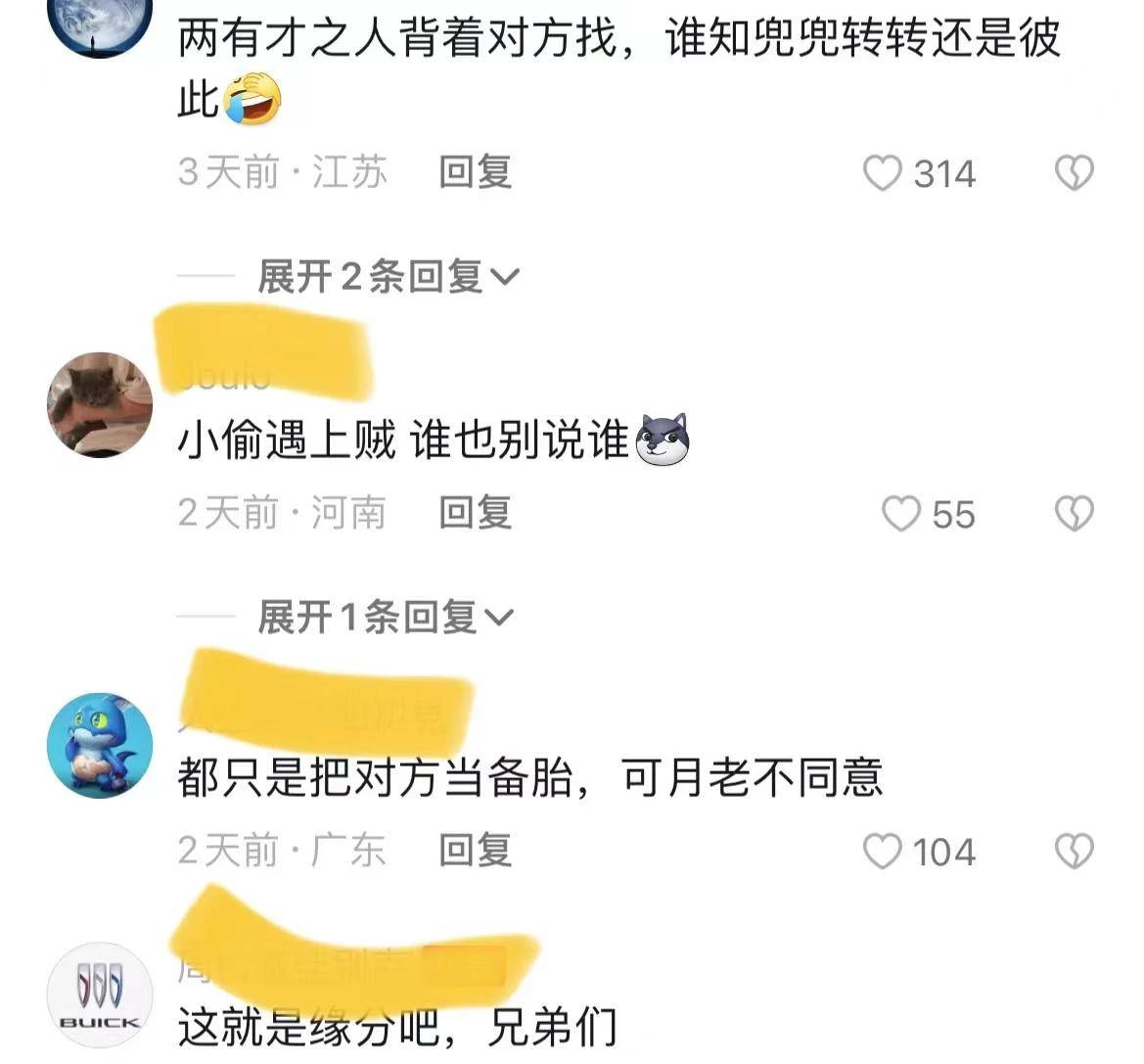Open the cat avatar profile
Screen dimensions: 1144x1064
click(x=99, y=404)
